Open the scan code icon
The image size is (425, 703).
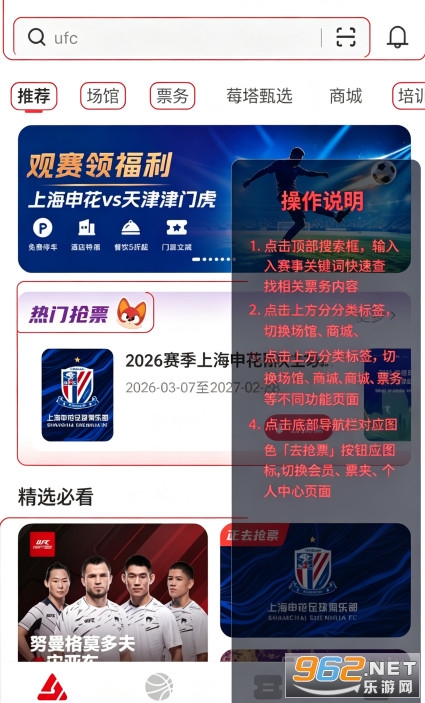pyautogui.click(x=346, y=37)
